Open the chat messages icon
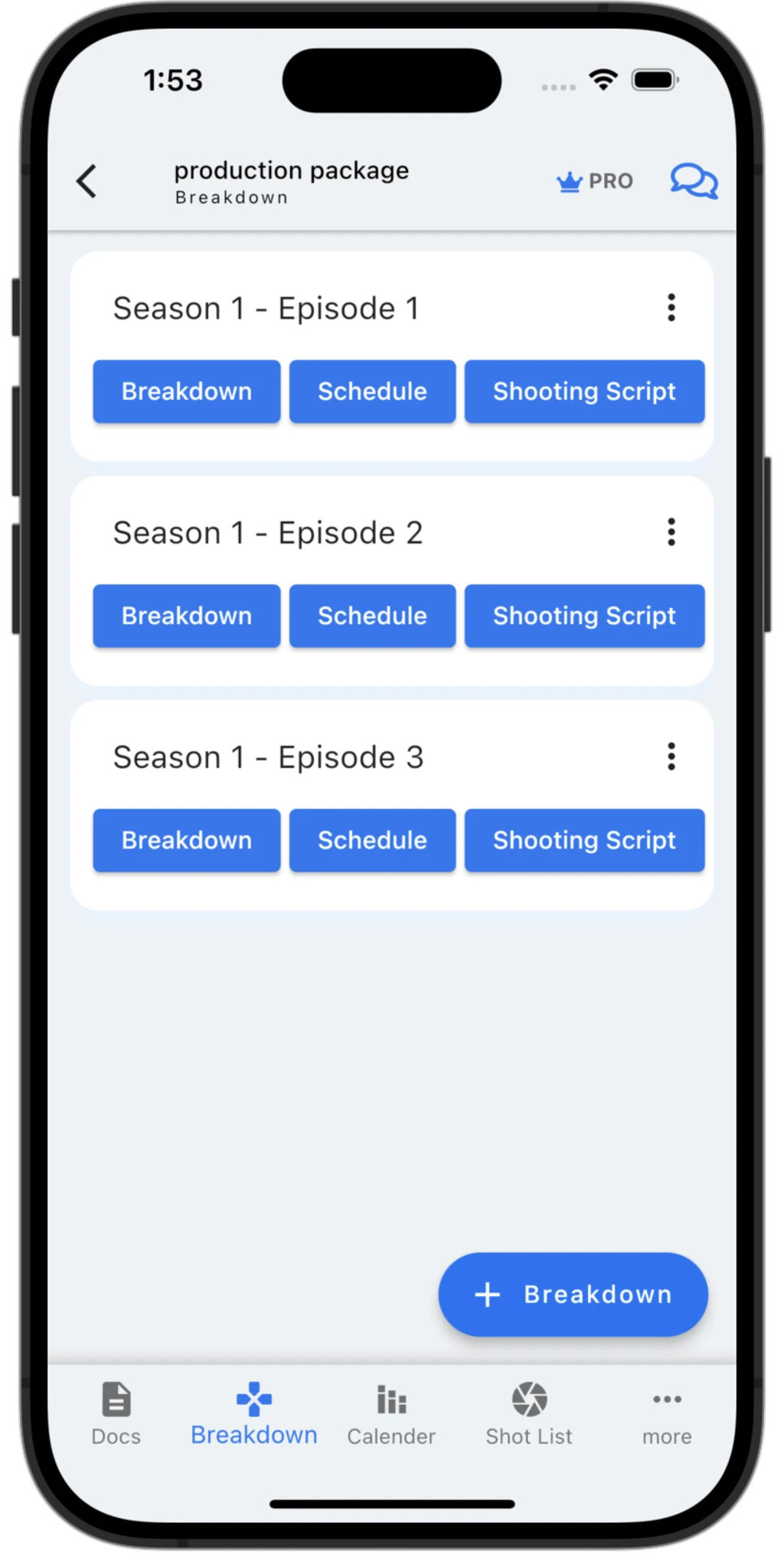Screen dimensions: 784x1554 click(x=691, y=182)
